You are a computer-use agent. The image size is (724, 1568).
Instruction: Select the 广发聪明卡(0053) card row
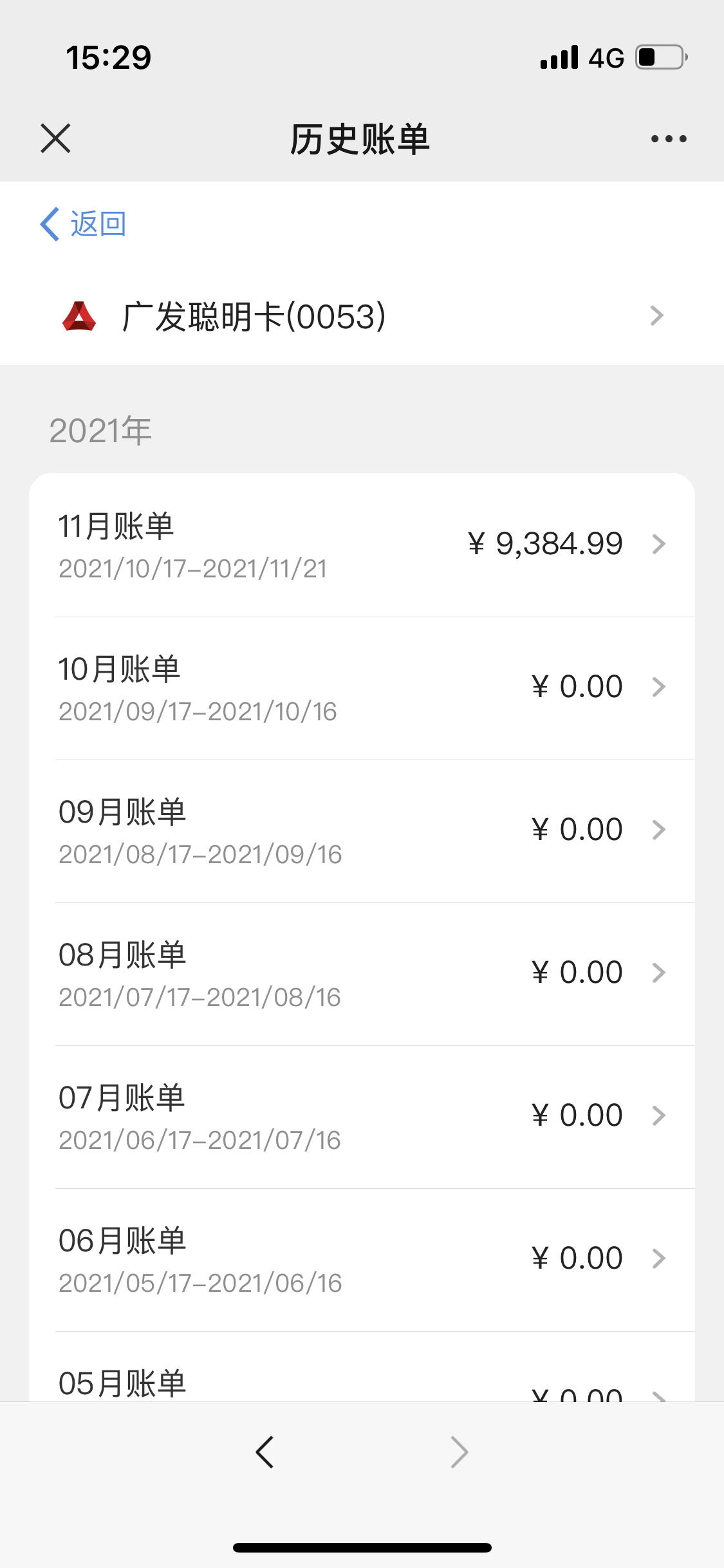tap(362, 316)
